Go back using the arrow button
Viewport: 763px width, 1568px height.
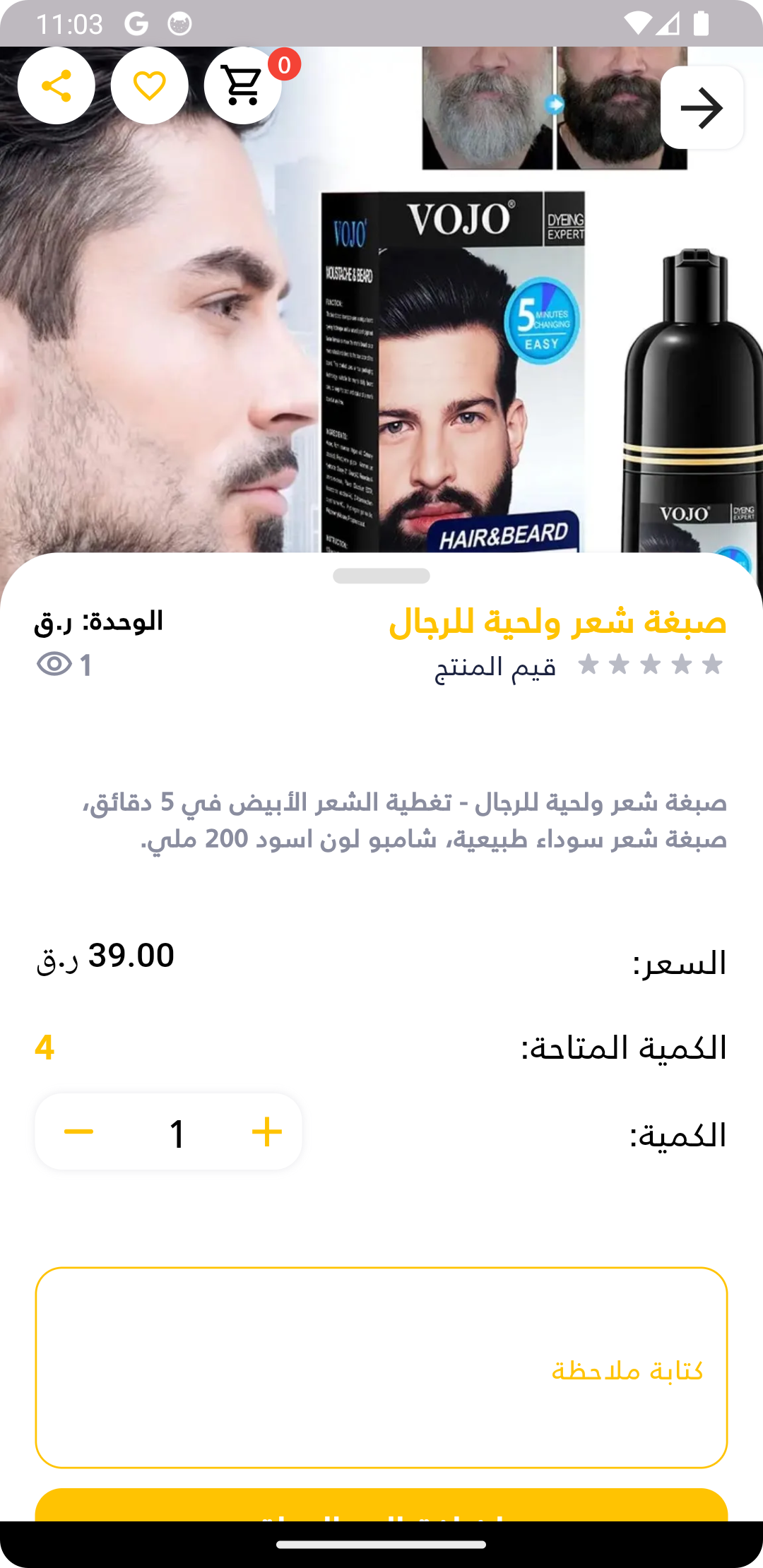point(702,107)
